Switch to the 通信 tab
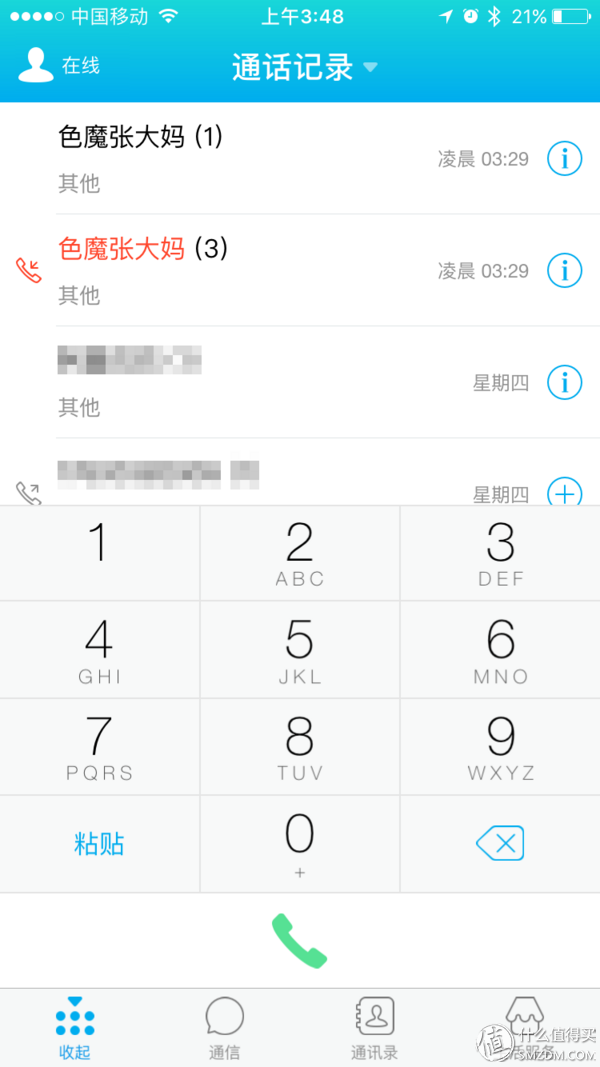The width and height of the screenshot is (600, 1067). point(224,1028)
